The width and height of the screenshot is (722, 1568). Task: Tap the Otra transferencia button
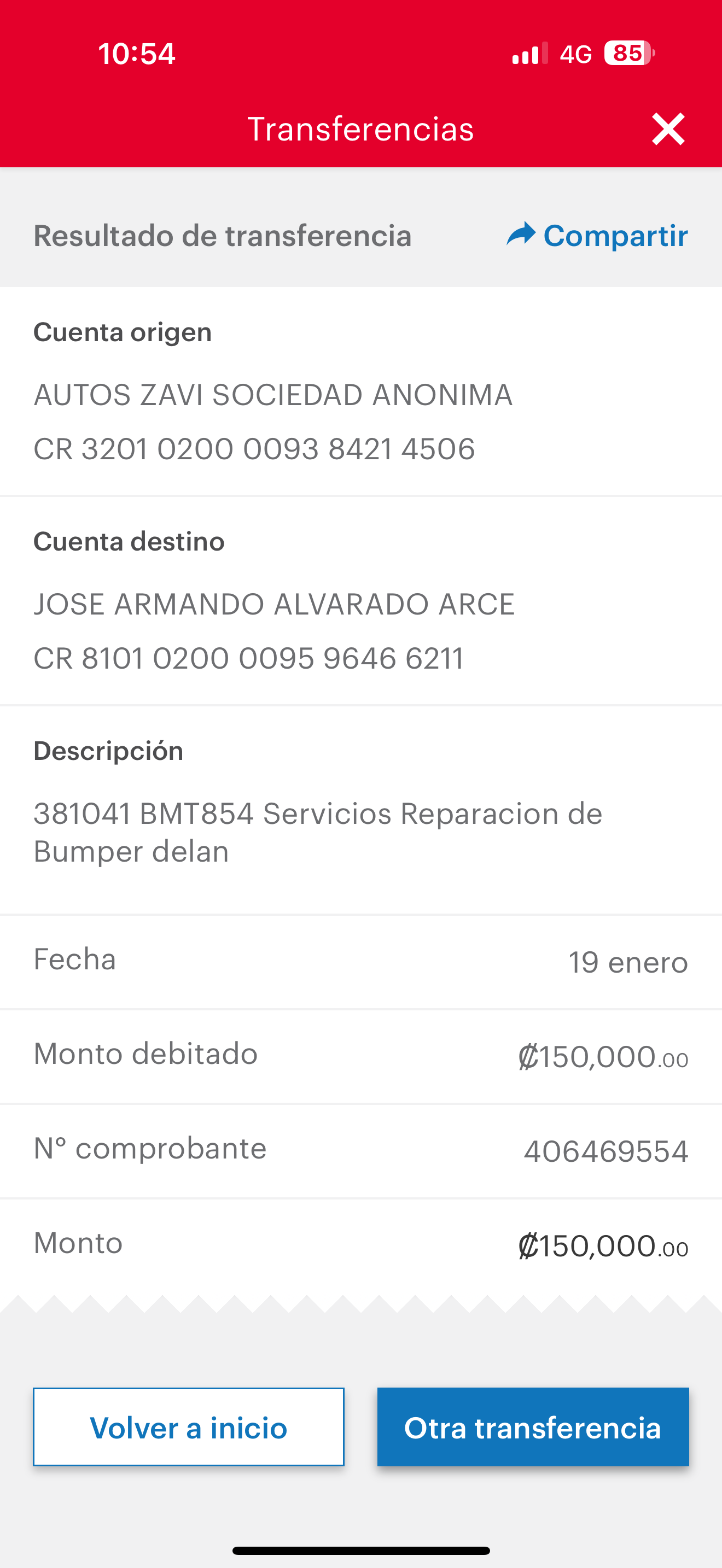click(533, 1427)
